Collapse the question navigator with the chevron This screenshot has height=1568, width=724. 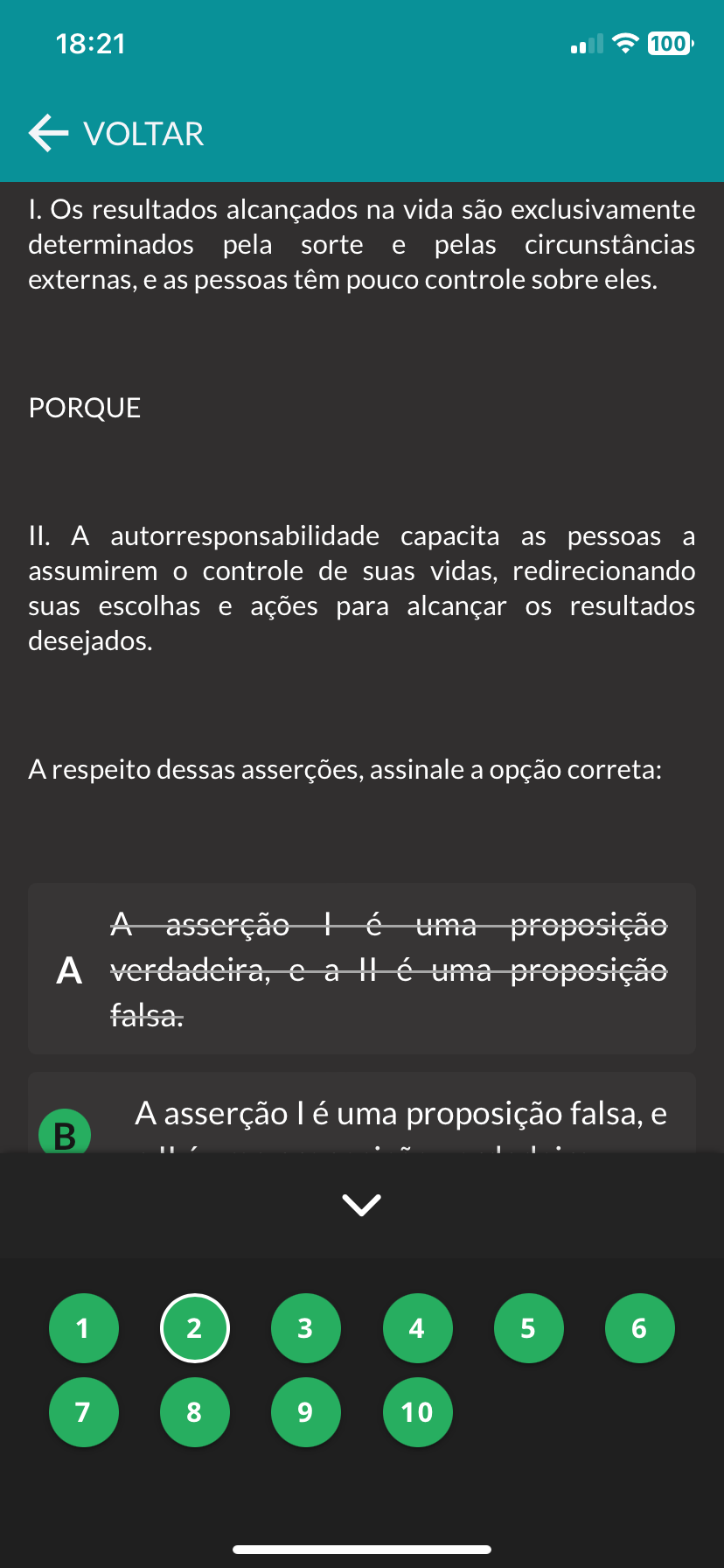click(x=361, y=1205)
